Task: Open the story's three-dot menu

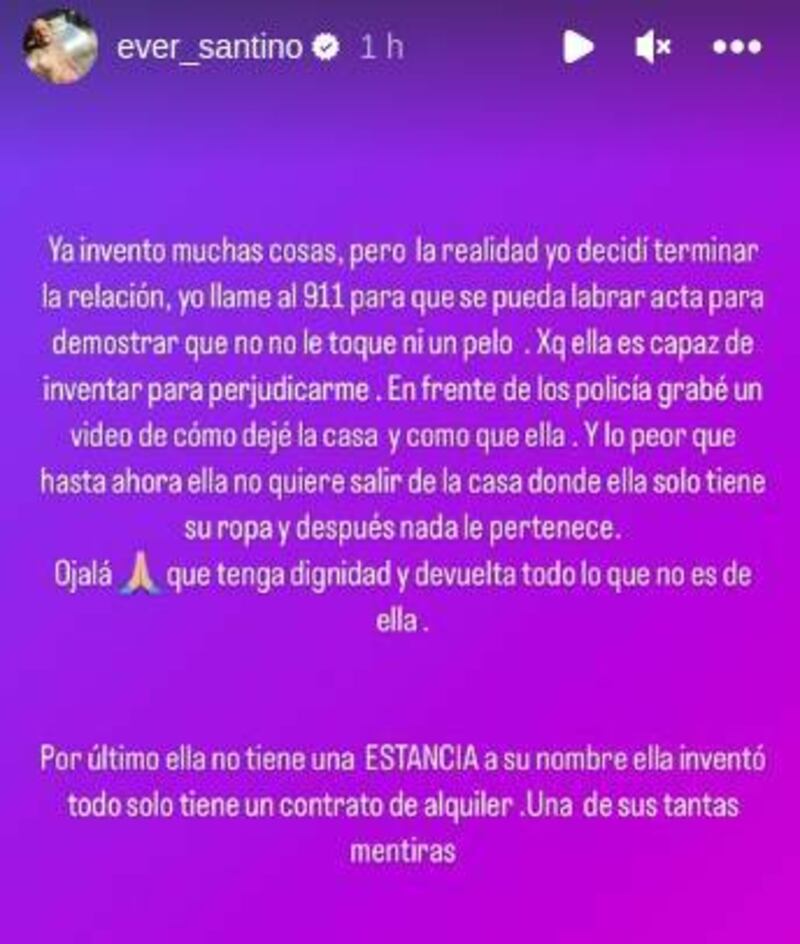Action: pyautogui.click(x=737, y=47)
